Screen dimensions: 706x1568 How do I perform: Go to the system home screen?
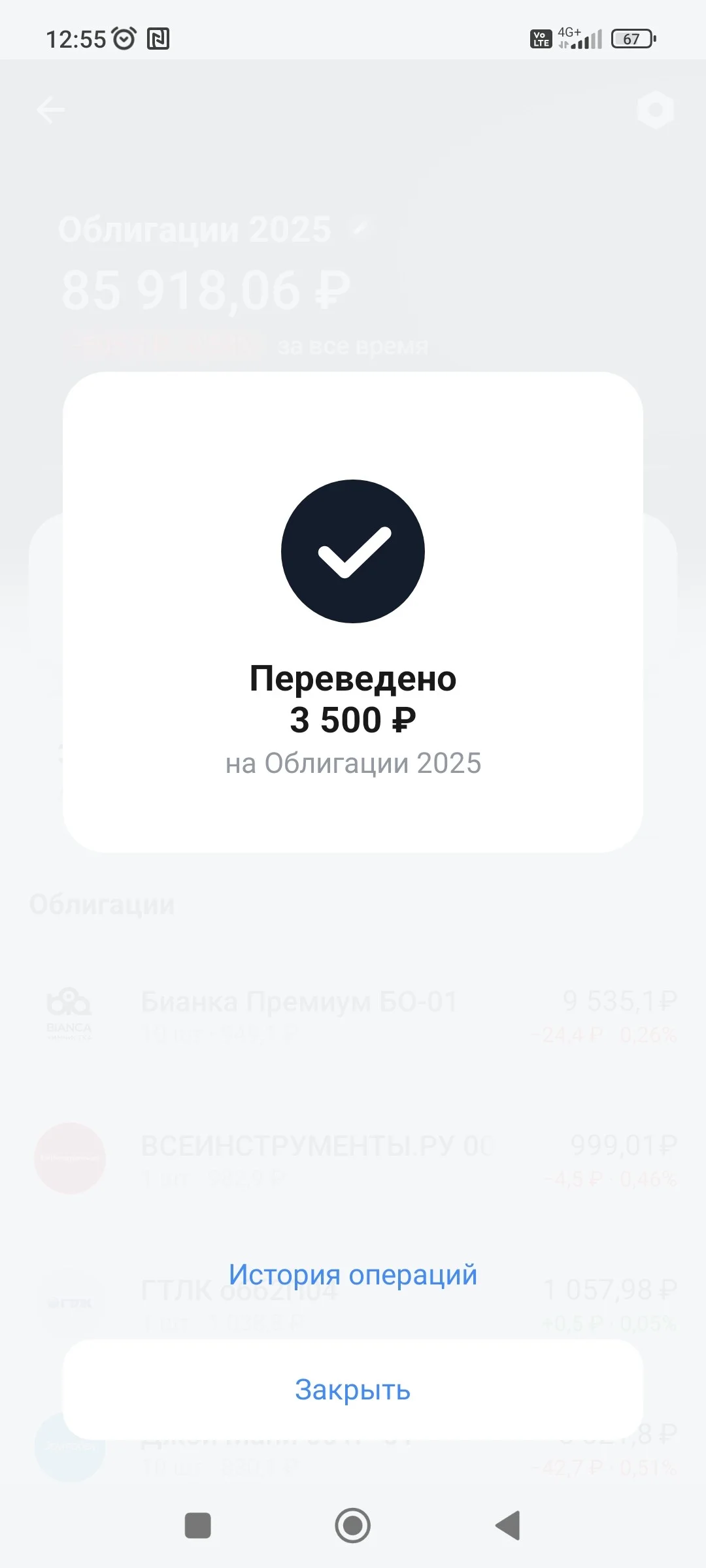pyautogui.click(x=353, y=1526)
